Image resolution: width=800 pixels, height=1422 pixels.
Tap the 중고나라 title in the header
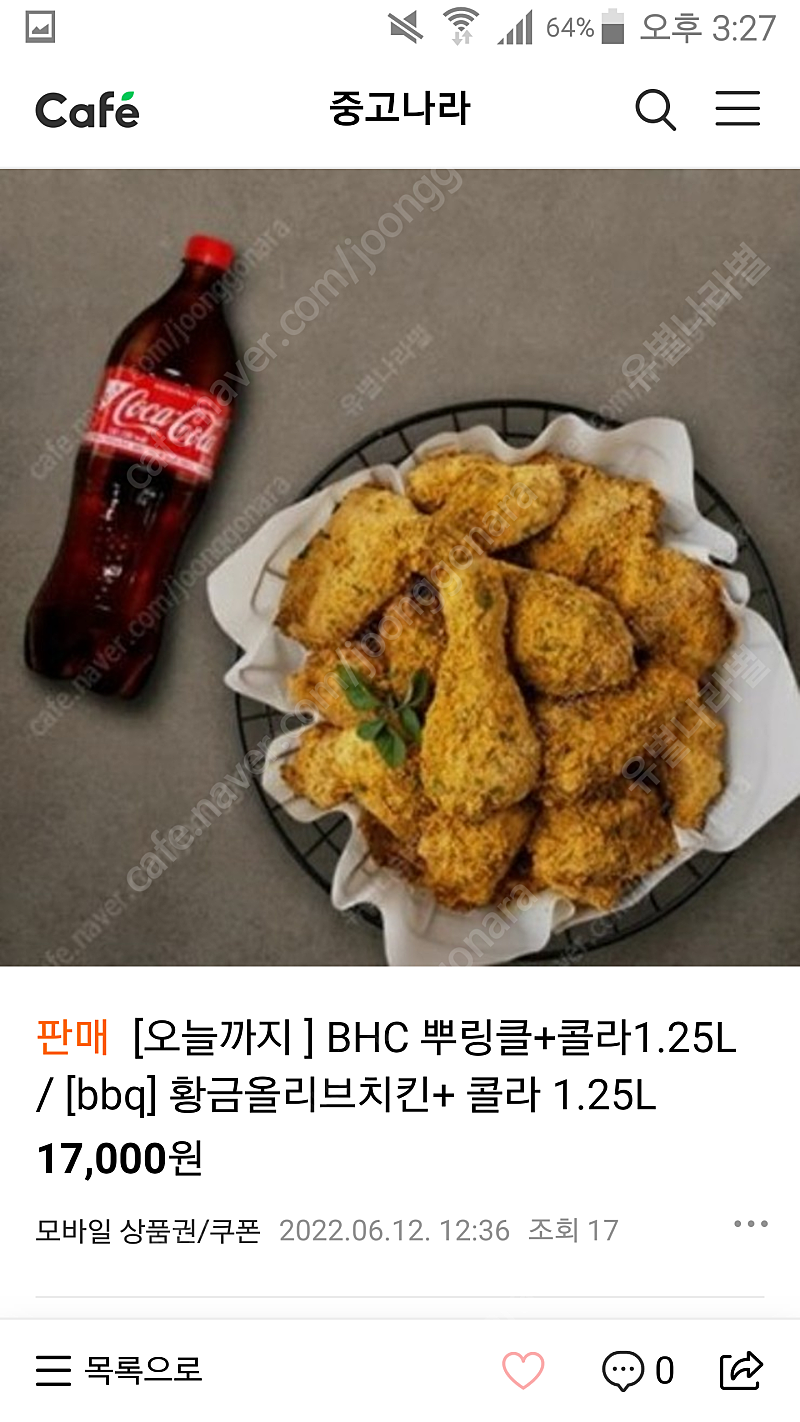click(399, 110)
